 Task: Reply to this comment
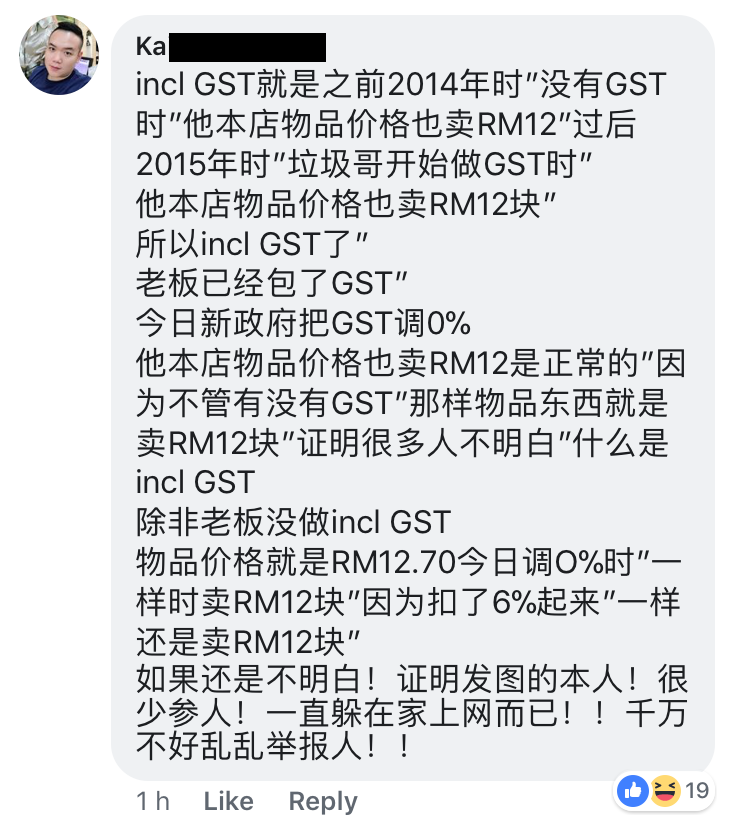tap(322, 801)
